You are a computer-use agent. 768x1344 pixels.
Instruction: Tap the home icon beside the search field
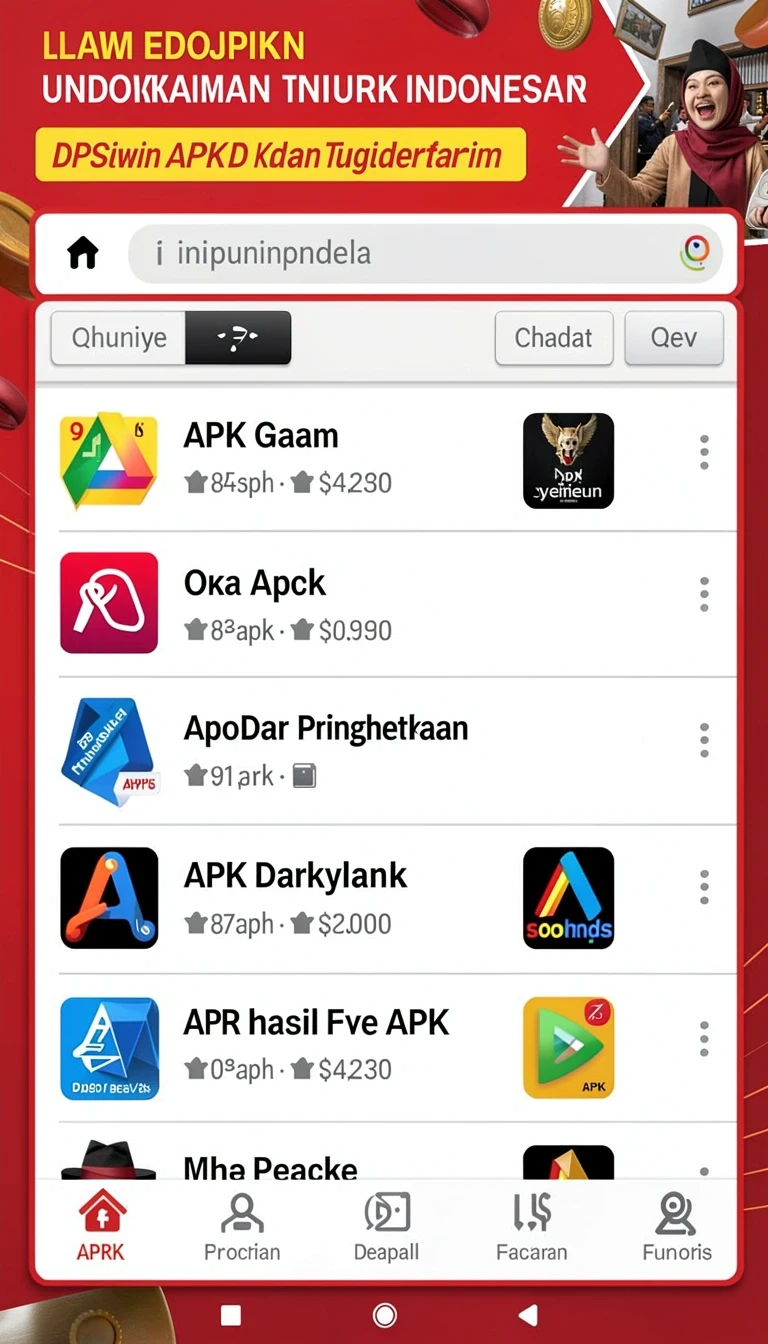pyautogui.click(x=83, y=254)
